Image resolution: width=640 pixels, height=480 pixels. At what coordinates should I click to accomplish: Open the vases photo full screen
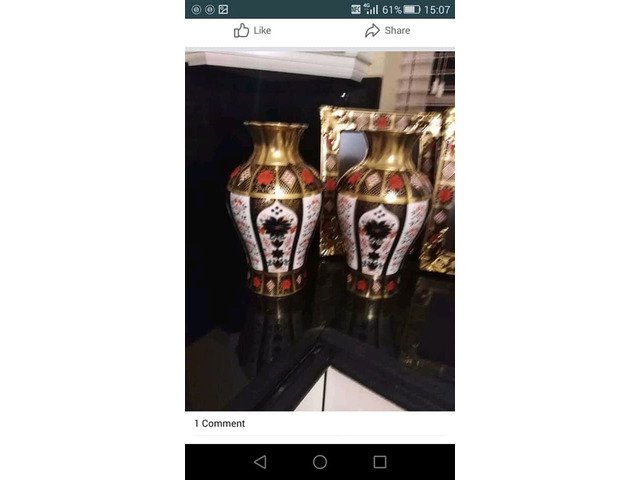click(x=320, y=230)
